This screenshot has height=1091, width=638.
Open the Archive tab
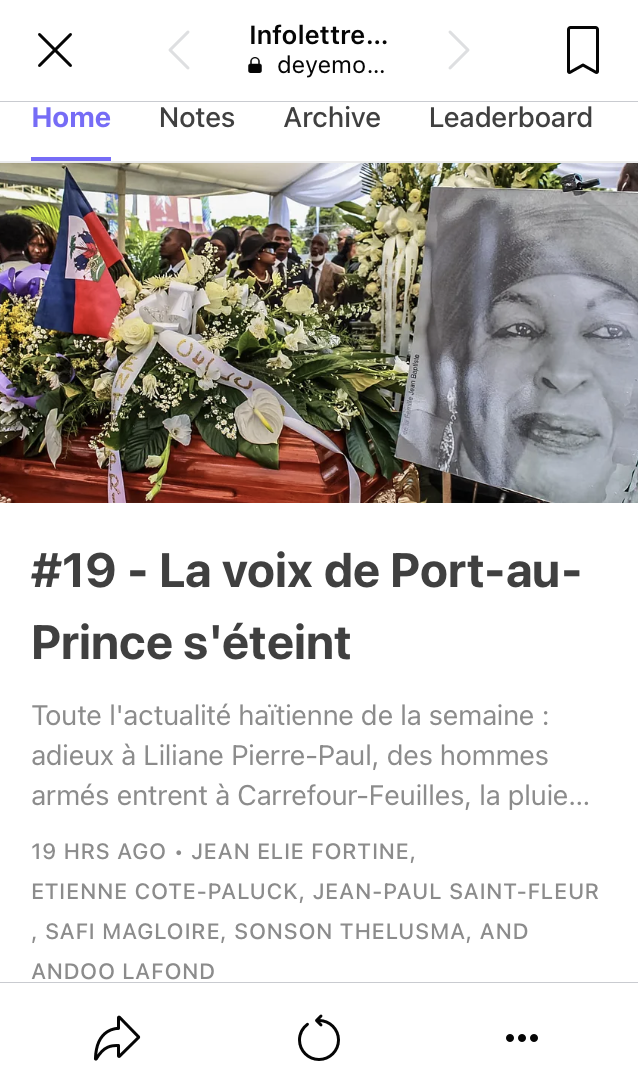click(x=332, y=118)
